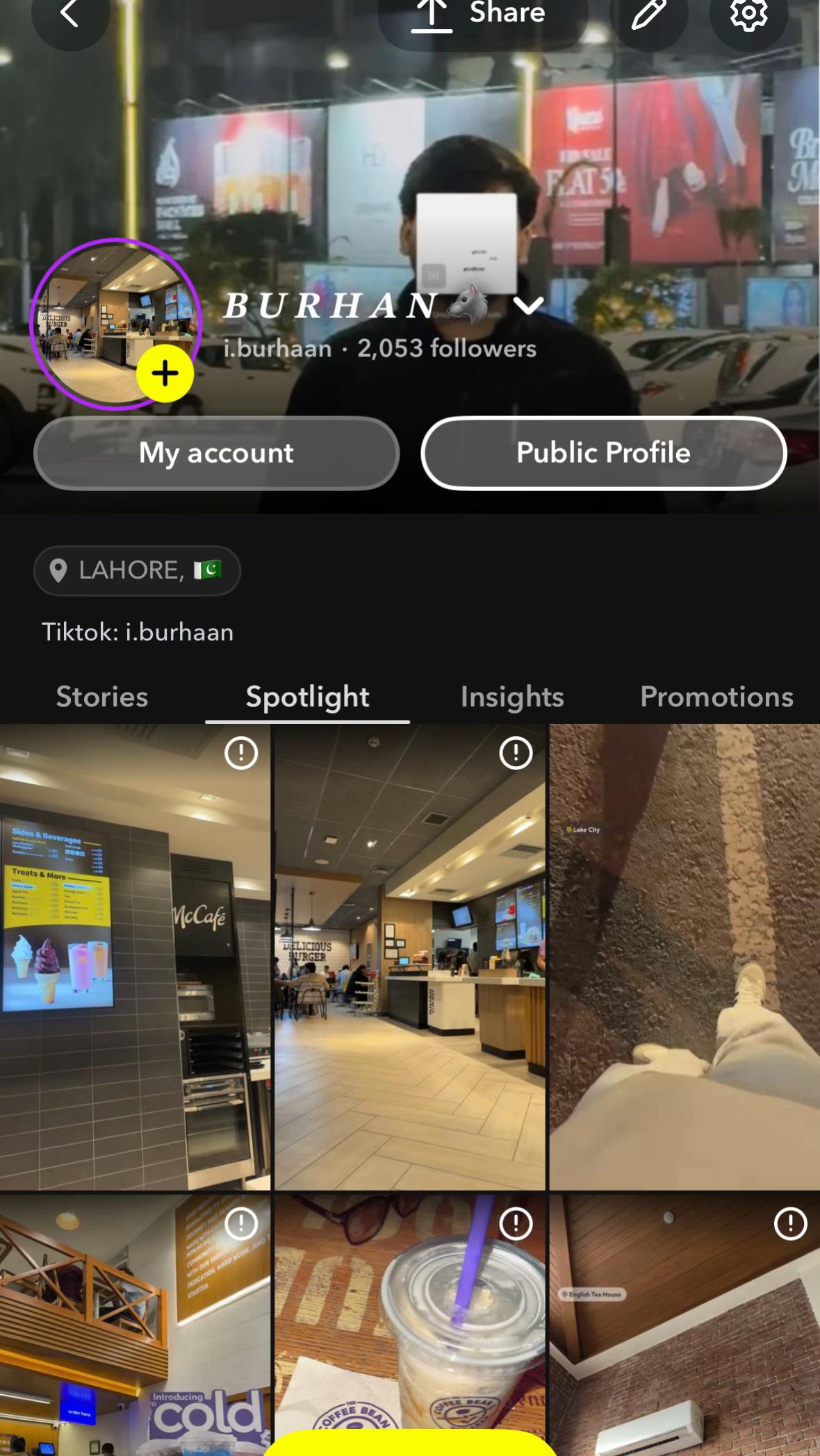The height and width of the screenshot is (1456, 820).
Task: Go back with the top-left arrow
Action: [x=70, y=15]
